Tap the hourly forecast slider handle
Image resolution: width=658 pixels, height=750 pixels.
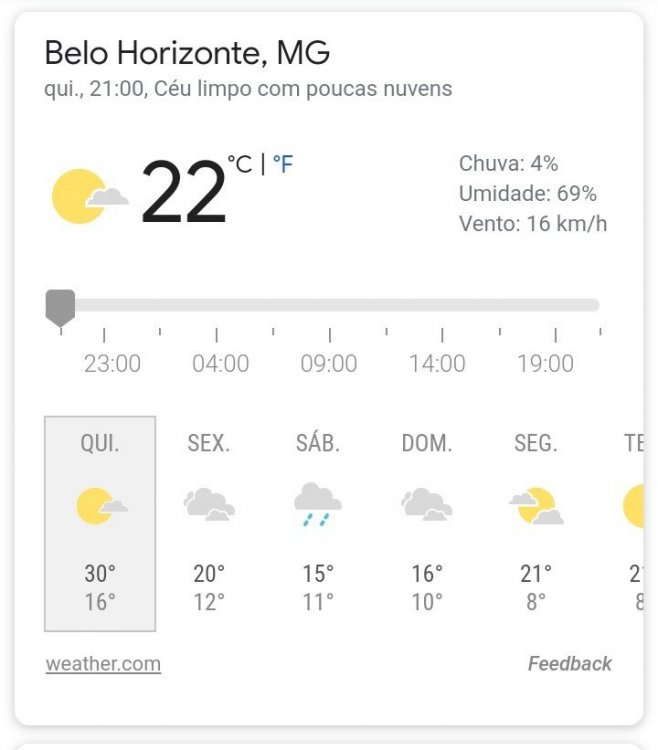pyautogui.click(x=61, y=306)
